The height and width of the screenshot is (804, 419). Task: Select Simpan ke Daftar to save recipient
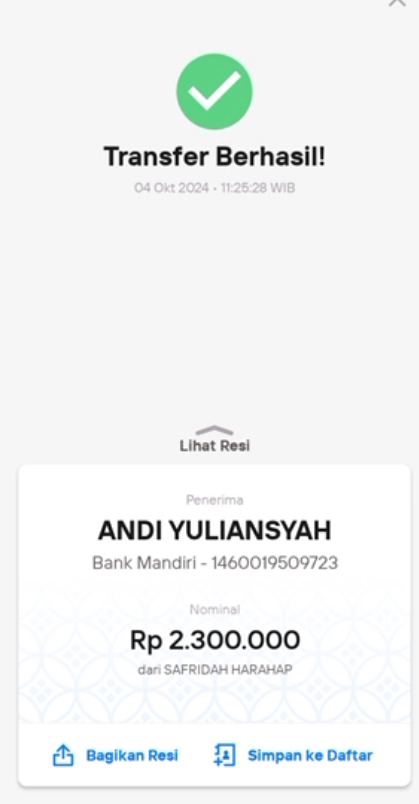pos(293,755)
